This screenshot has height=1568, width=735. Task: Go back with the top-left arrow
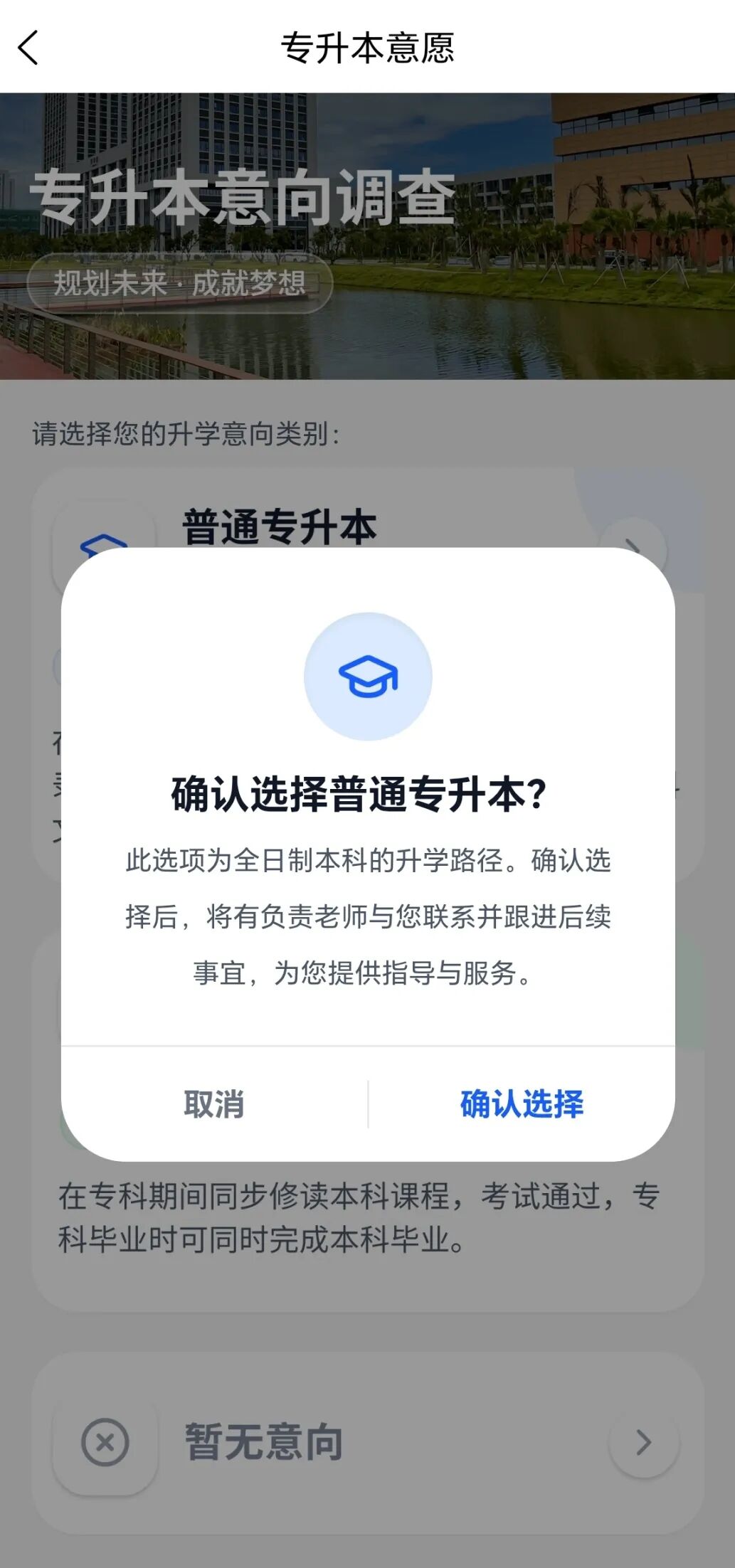point(28,48)
